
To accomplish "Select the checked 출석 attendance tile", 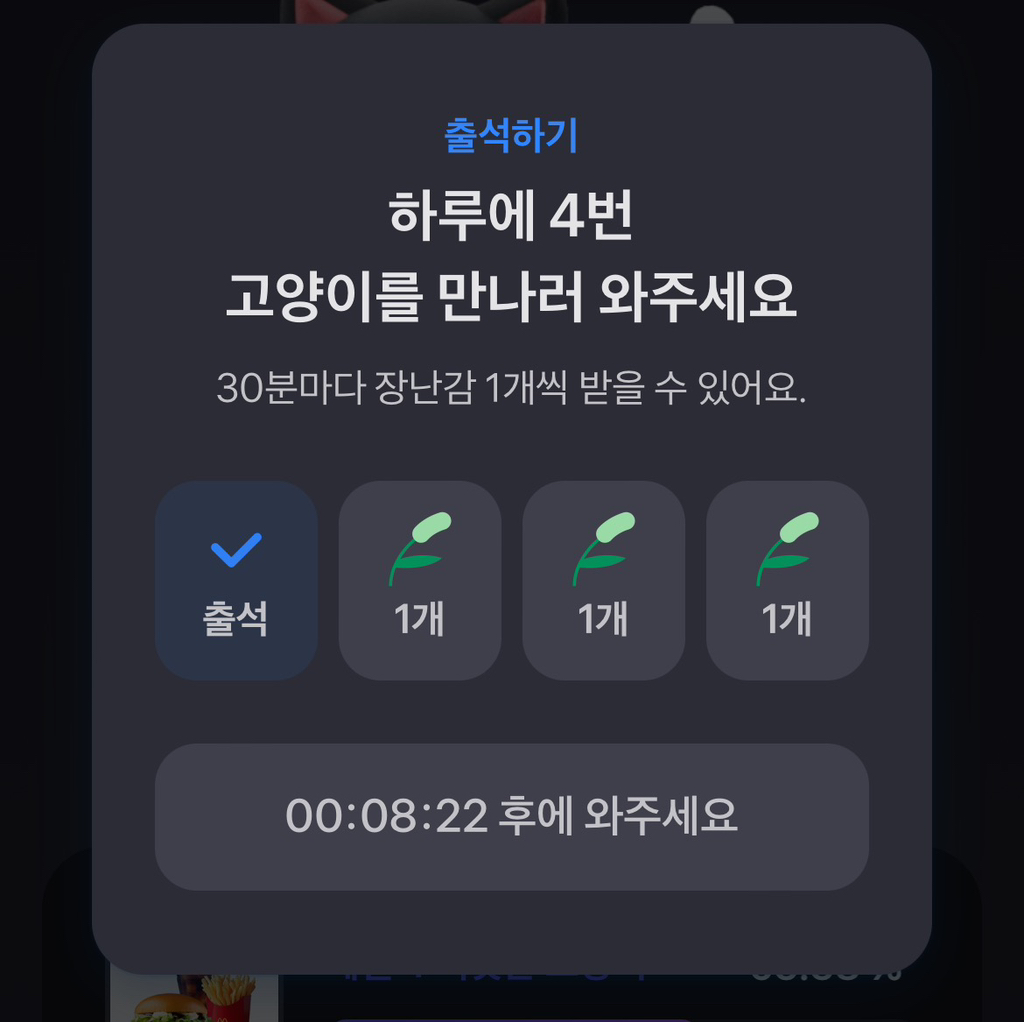I will pyautogui.click(x=236, y=581).
